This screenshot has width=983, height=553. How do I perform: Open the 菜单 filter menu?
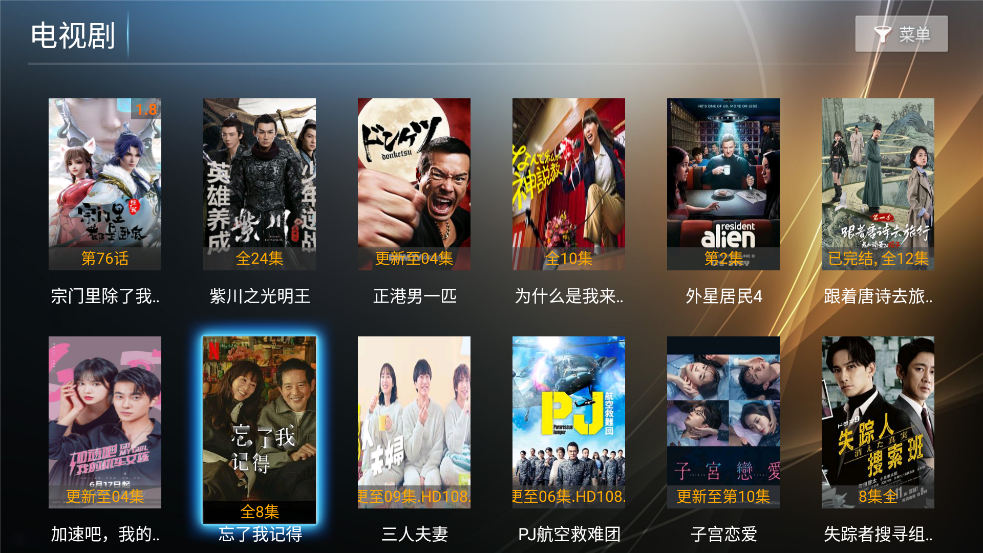coord(901,34)
